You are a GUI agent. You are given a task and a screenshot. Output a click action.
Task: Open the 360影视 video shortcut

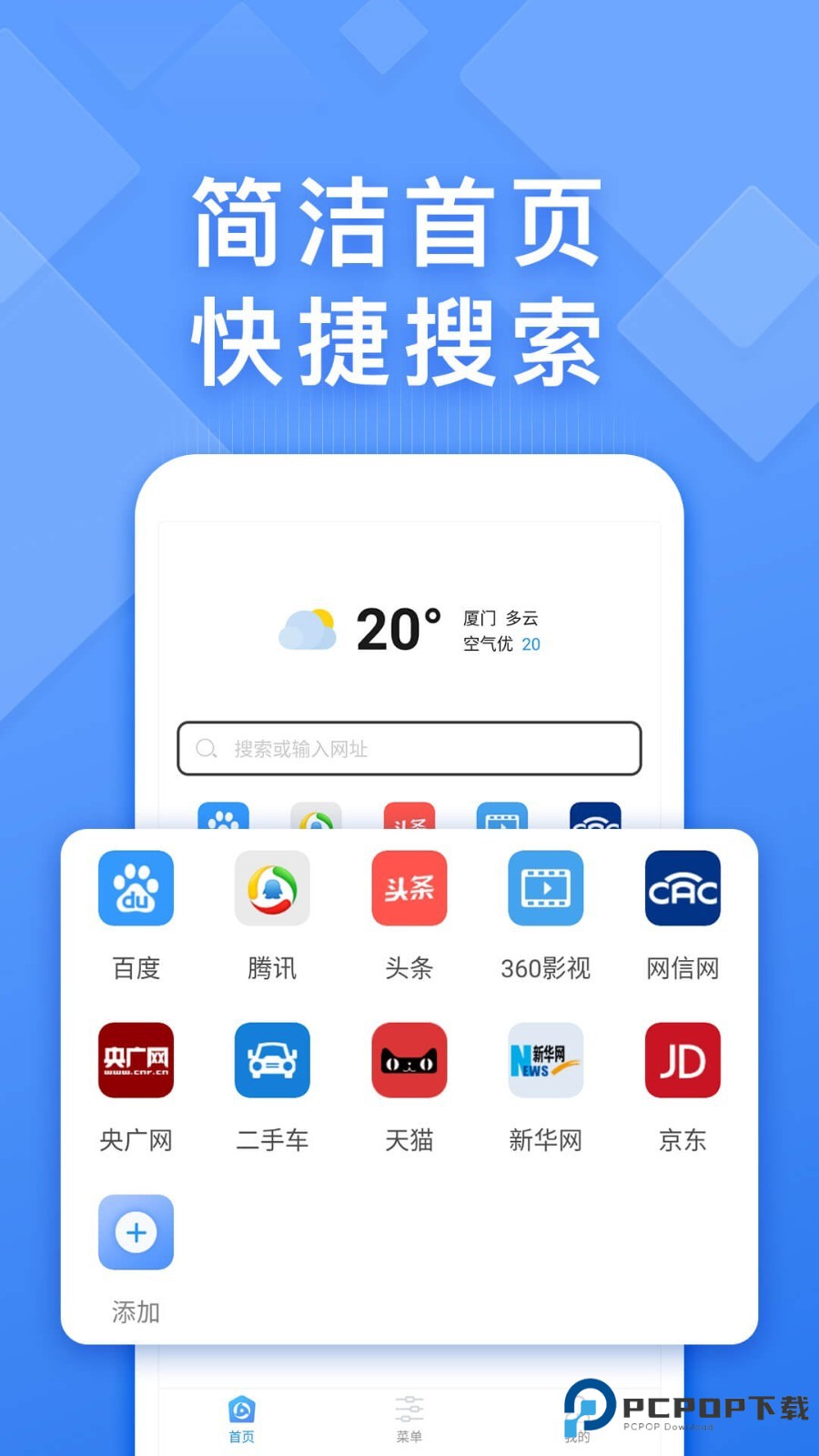[545, 889]
